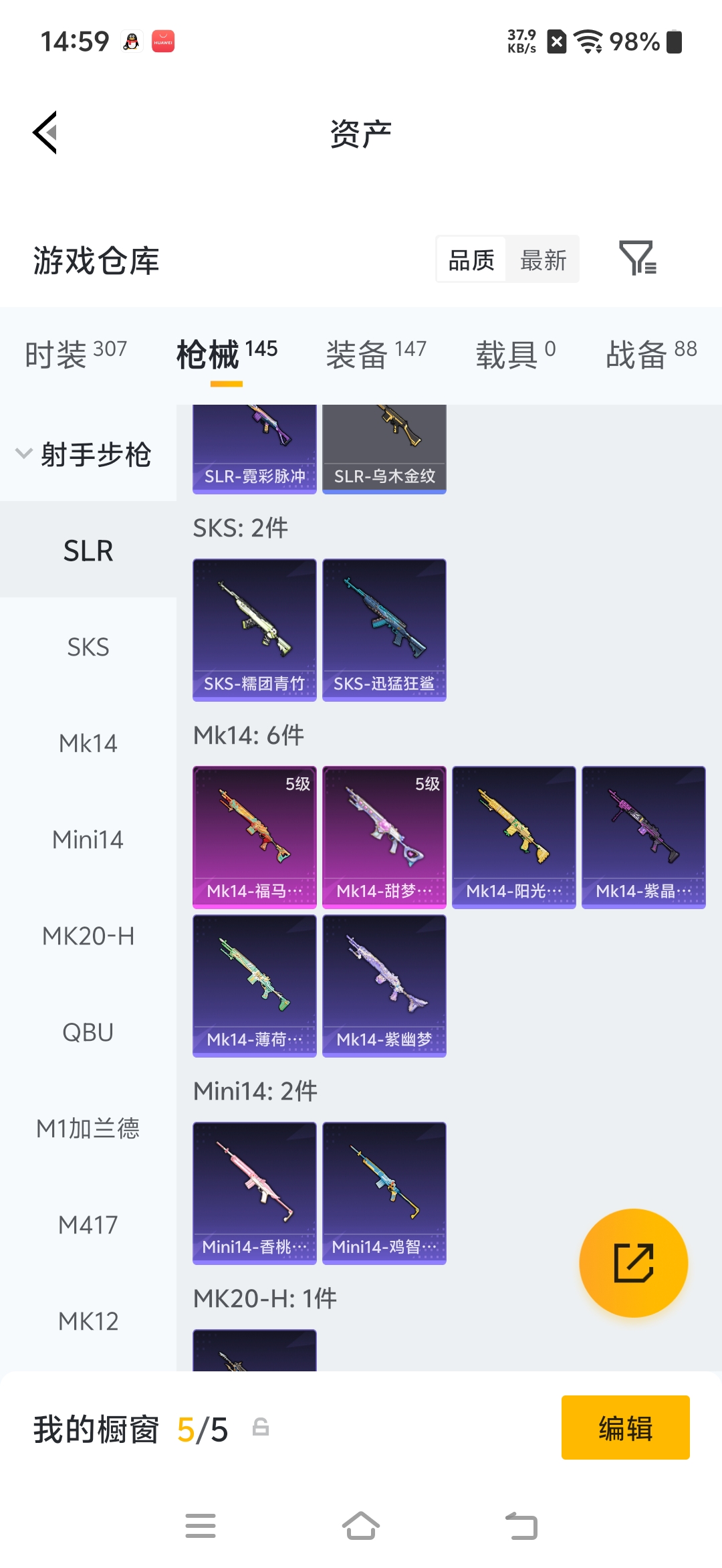This screenshot has width=722, height=1568.
Task: Select the SKS category in sidebar
Action: pyautogui.click(x=87, y=646)
